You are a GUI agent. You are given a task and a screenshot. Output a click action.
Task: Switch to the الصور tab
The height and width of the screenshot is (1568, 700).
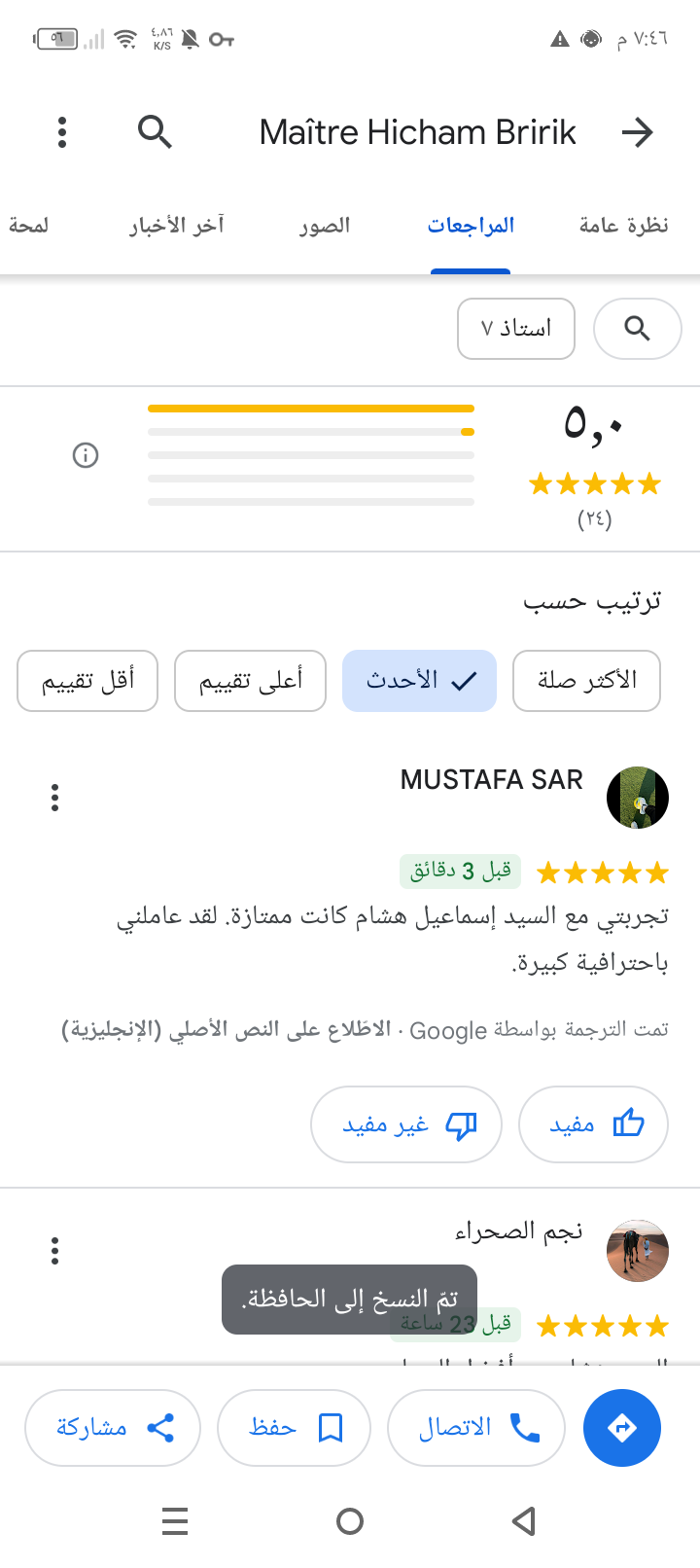coord(324,226)
